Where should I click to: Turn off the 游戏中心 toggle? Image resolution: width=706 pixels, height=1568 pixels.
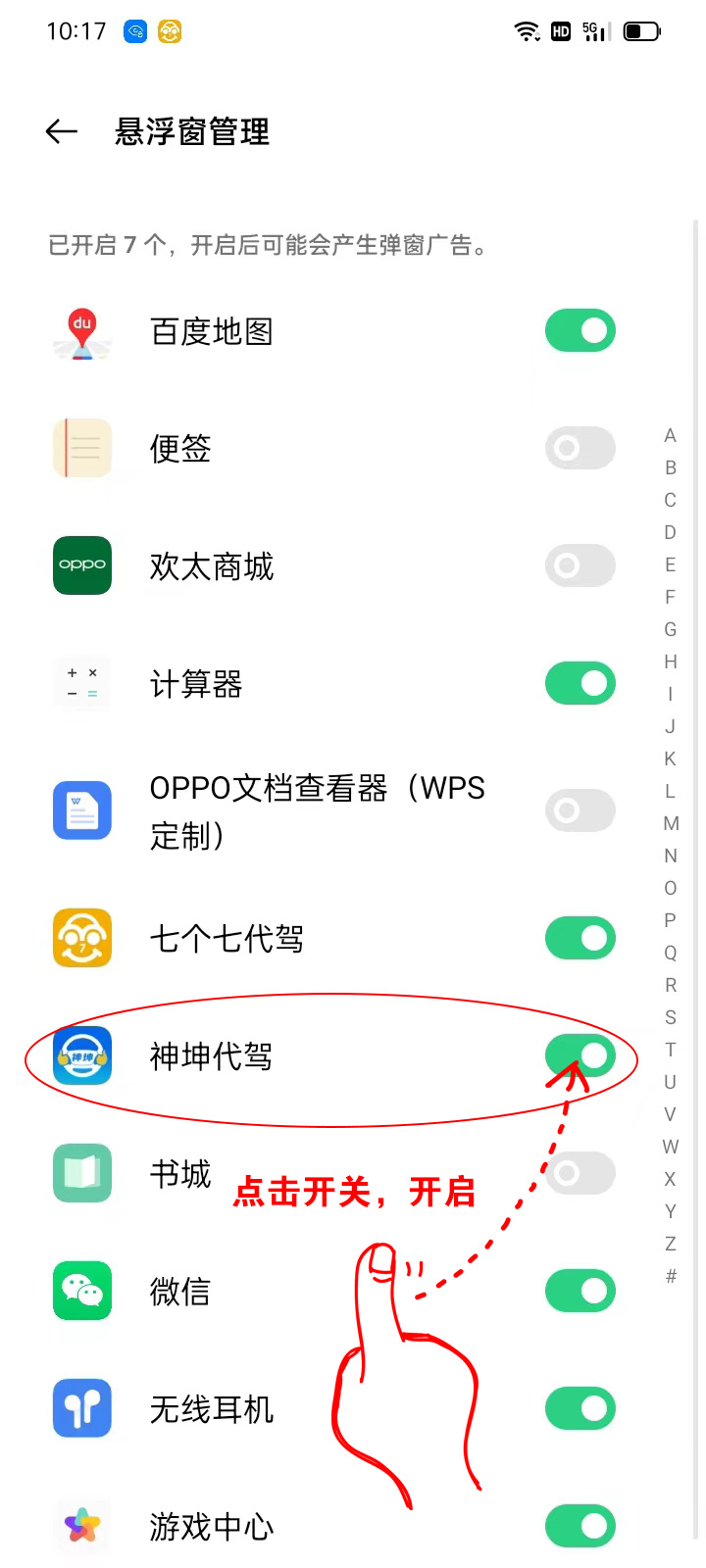pos(580,1527)
